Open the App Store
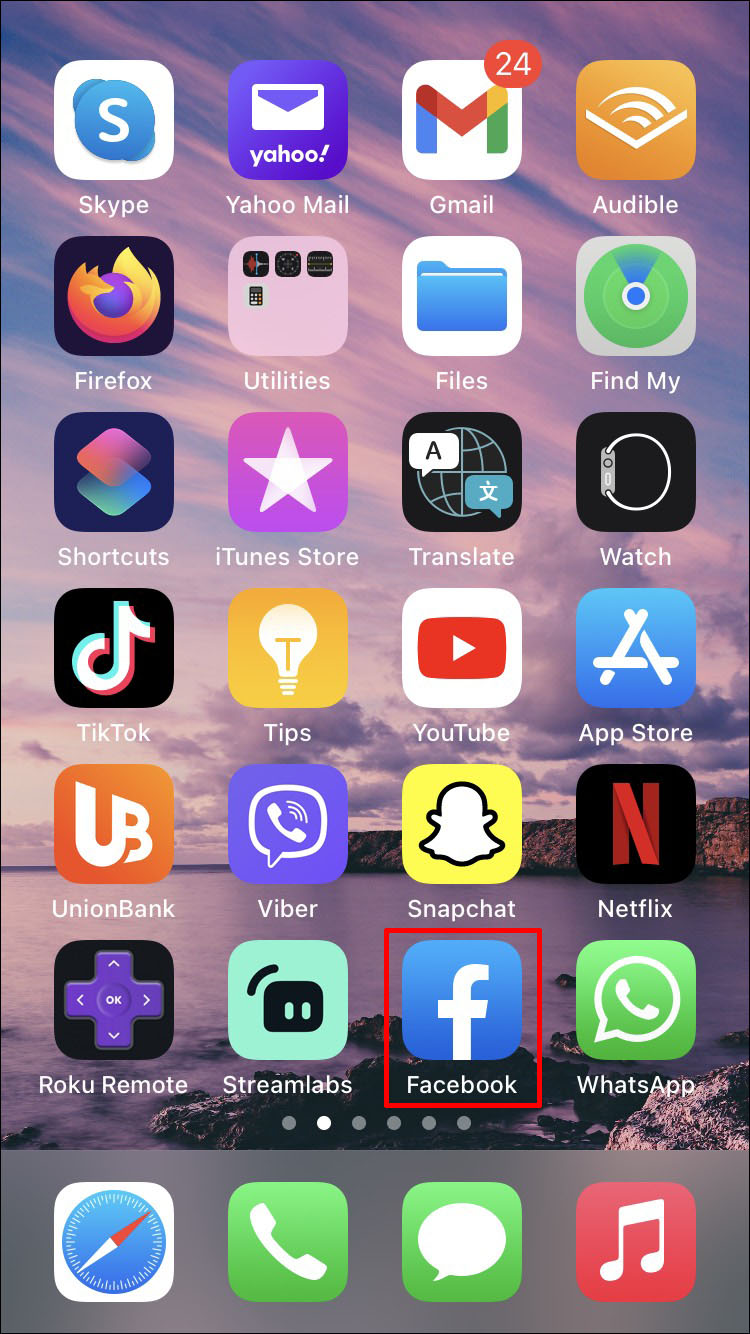Image resolution: width=750 pixels, height=1334 pixels. coord(636,648)
